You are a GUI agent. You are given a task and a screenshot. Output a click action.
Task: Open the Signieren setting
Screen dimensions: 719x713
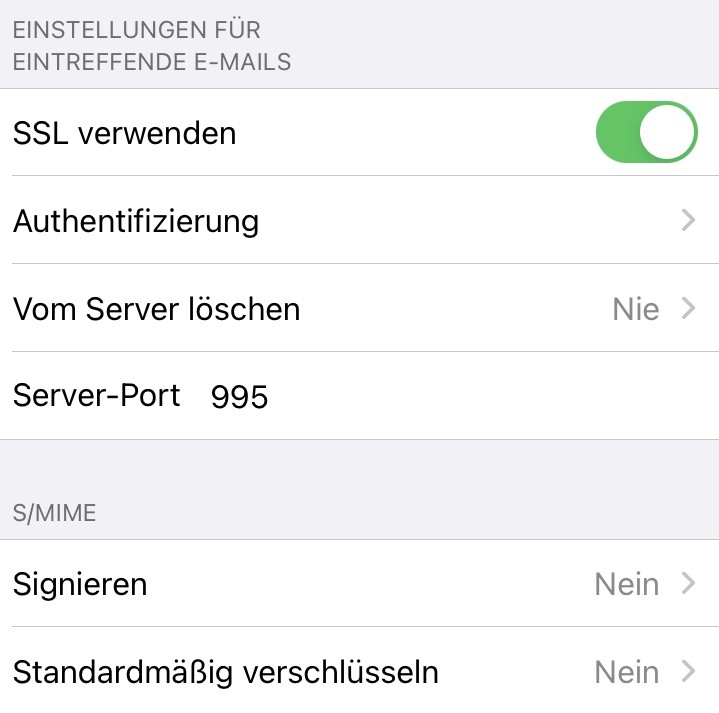tap(359, 583)
